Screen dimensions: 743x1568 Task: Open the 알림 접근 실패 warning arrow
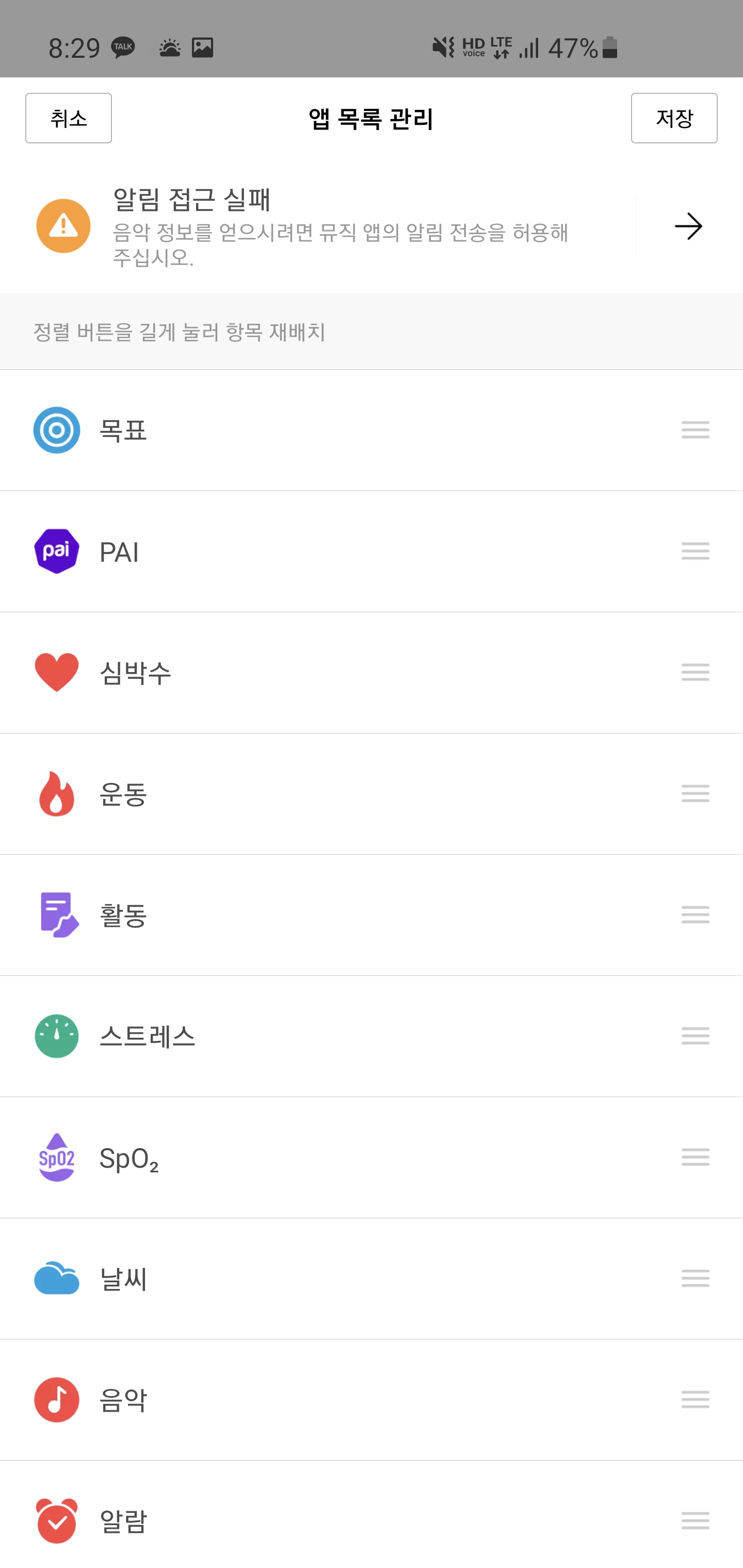pos(688,226)
